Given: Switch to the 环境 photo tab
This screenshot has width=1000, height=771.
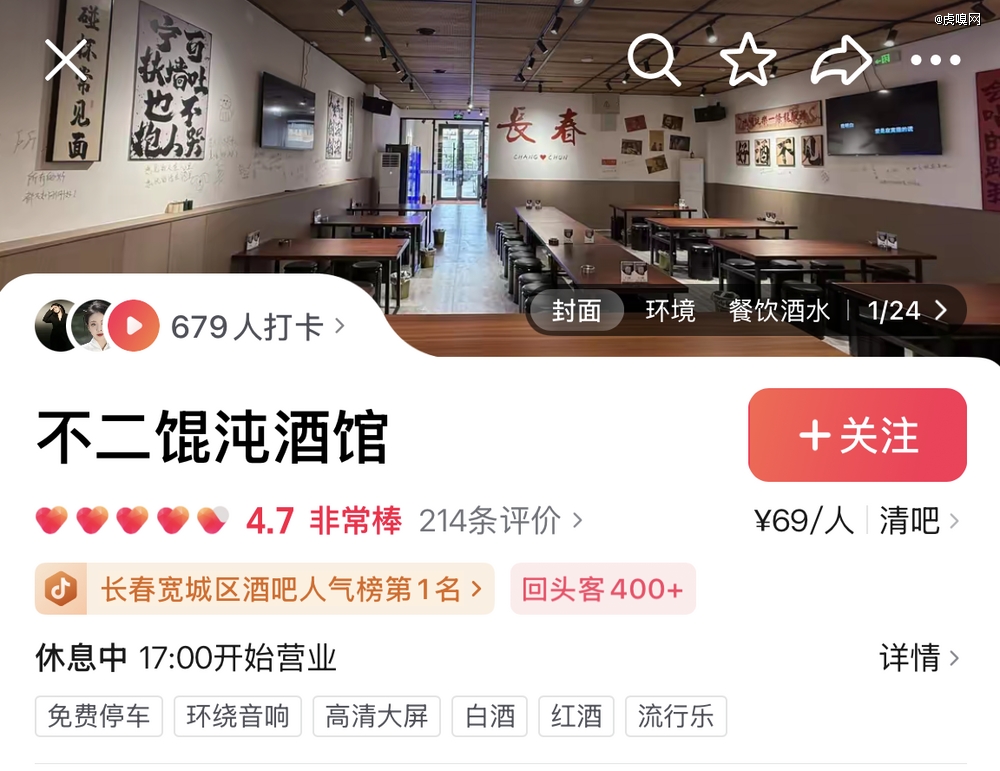Looking at the screenshot, I should [670, 311].
